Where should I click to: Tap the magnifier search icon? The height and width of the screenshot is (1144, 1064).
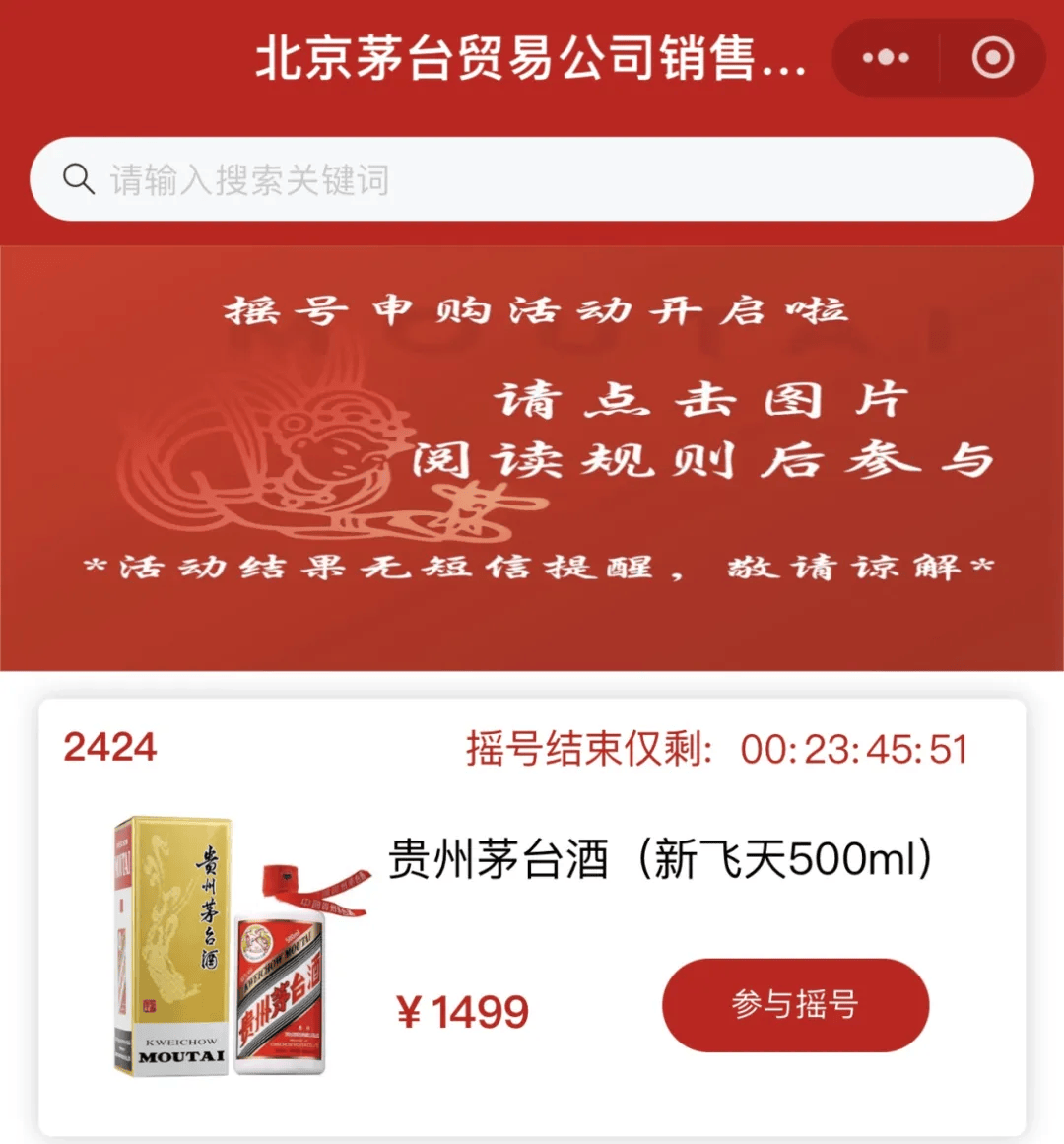coord(78,178)
